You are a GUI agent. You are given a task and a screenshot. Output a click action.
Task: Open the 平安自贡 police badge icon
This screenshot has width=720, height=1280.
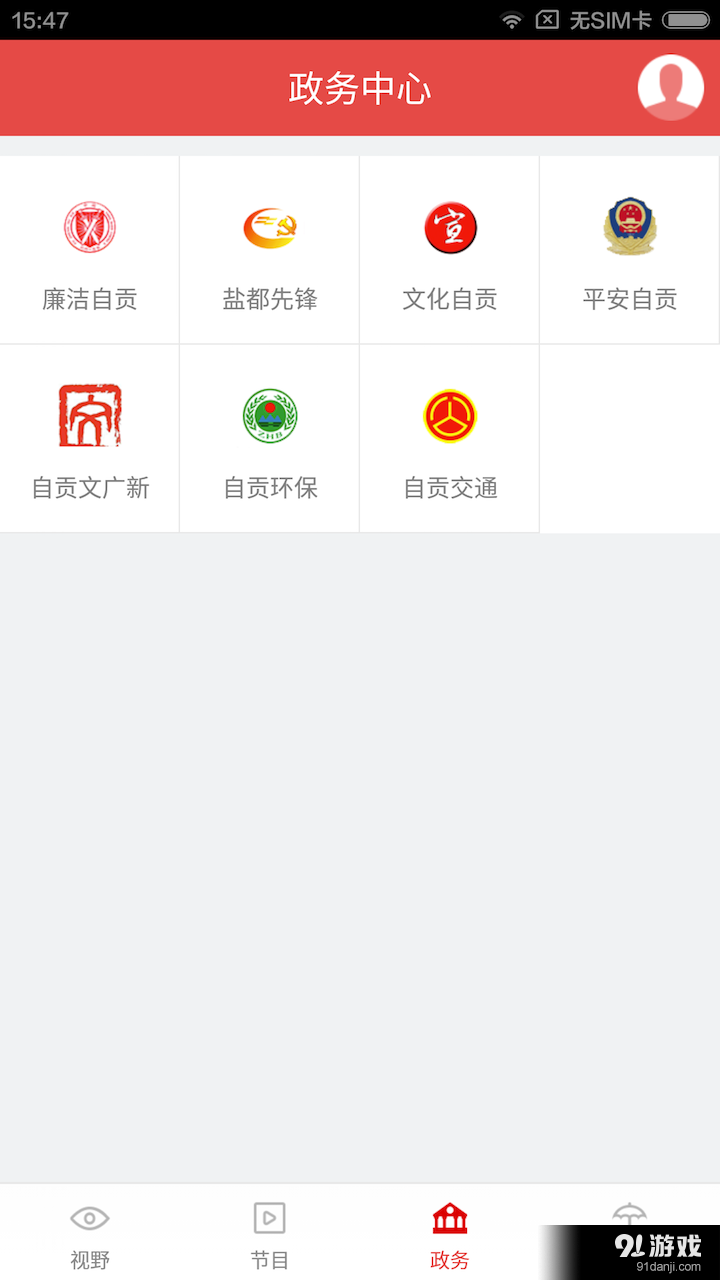click(629, 227)
